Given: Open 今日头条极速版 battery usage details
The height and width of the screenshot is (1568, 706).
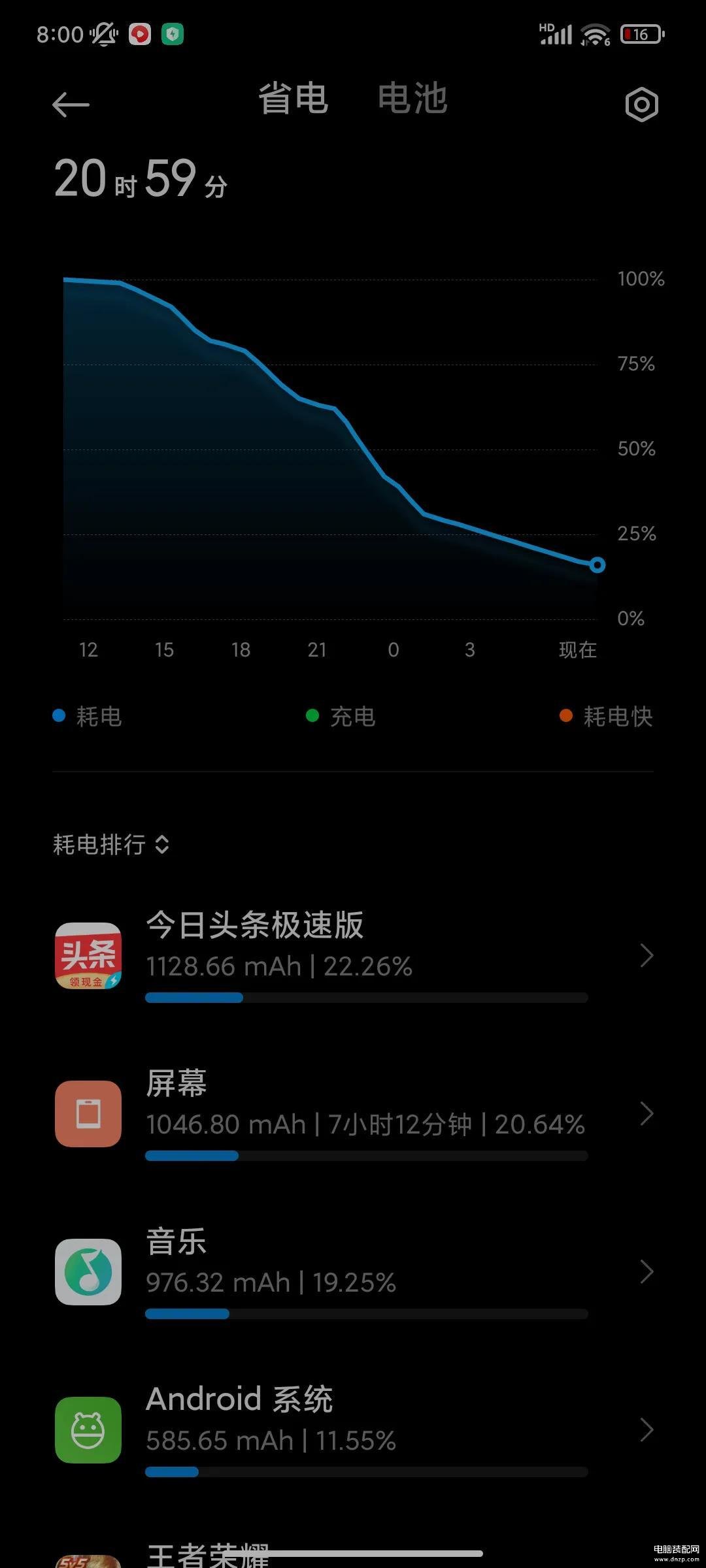Looking at the screenshot, I should click(353, 955).
